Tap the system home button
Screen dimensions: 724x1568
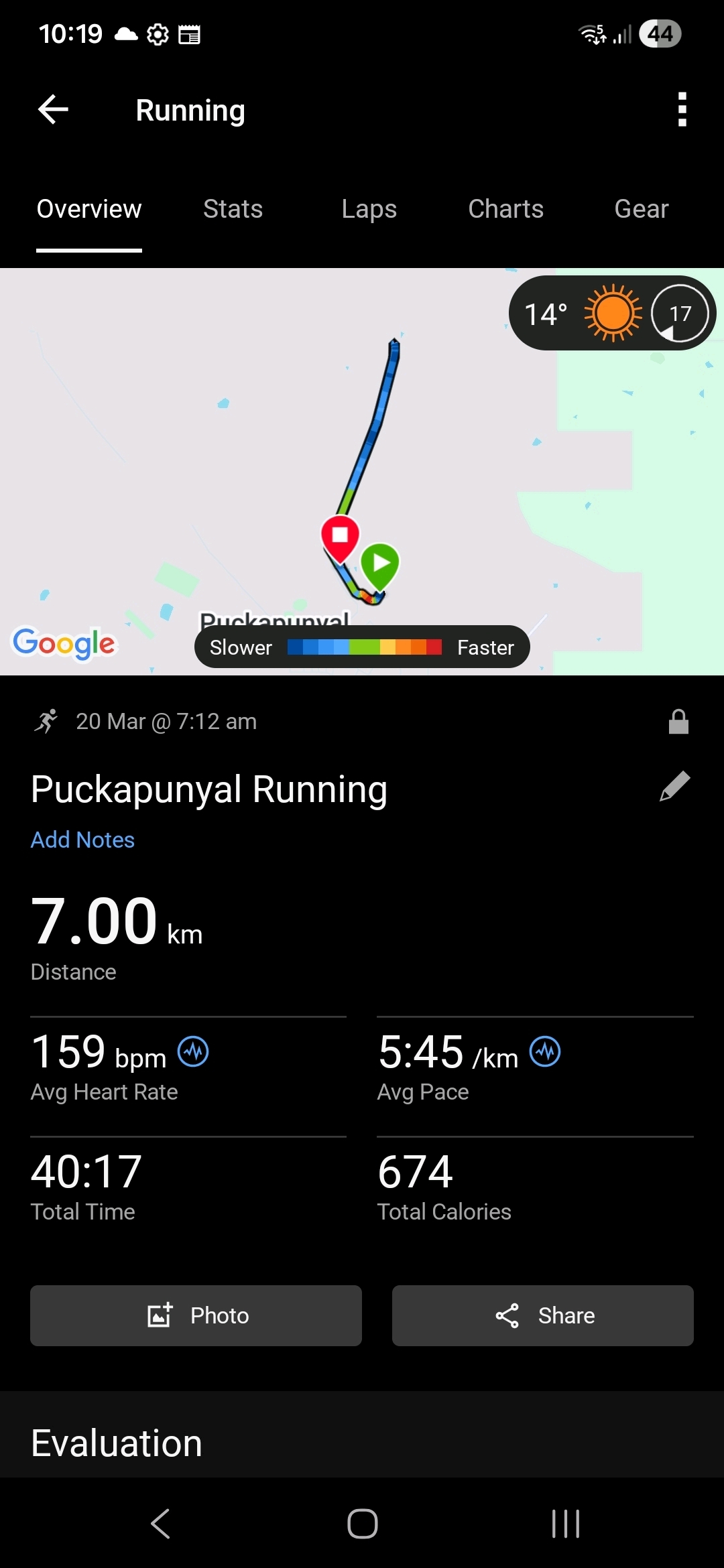pyautogui.click(x=362, y=1524)
